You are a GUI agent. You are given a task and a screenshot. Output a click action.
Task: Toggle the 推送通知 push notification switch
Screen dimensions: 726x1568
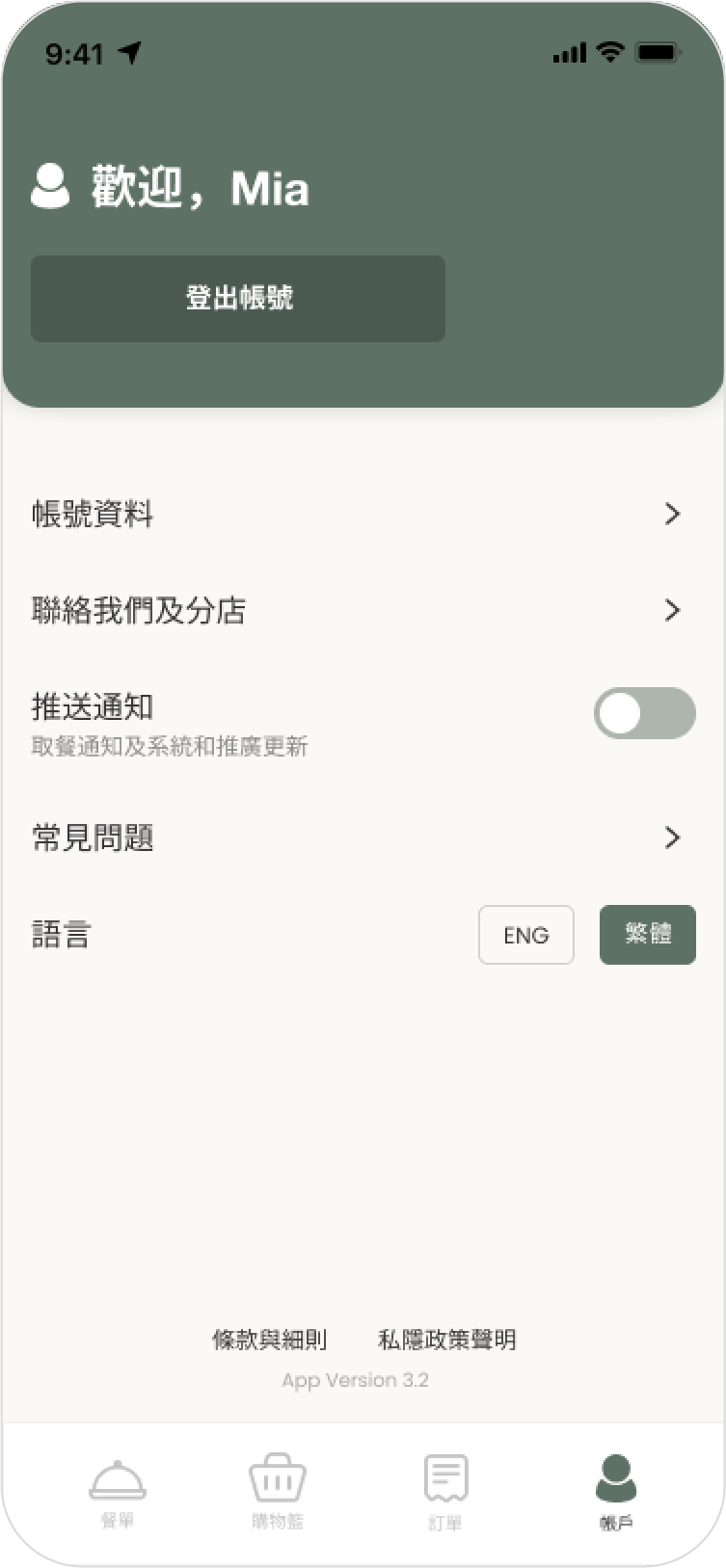coord(644,714)
